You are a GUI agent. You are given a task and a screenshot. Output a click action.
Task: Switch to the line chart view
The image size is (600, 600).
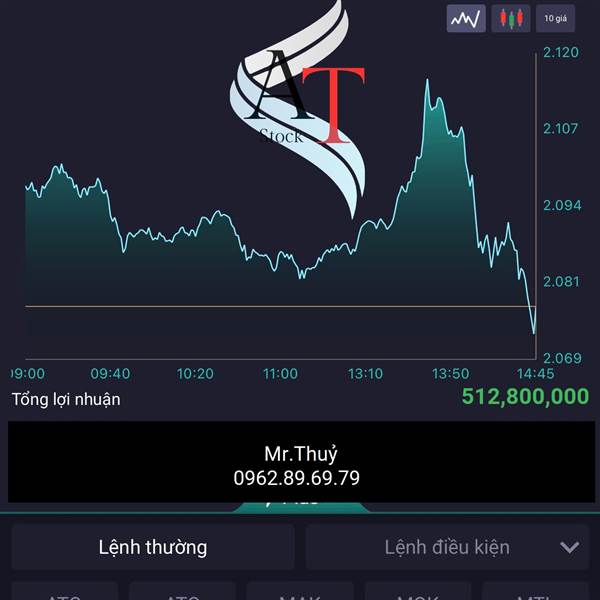[x=466, y=18]
